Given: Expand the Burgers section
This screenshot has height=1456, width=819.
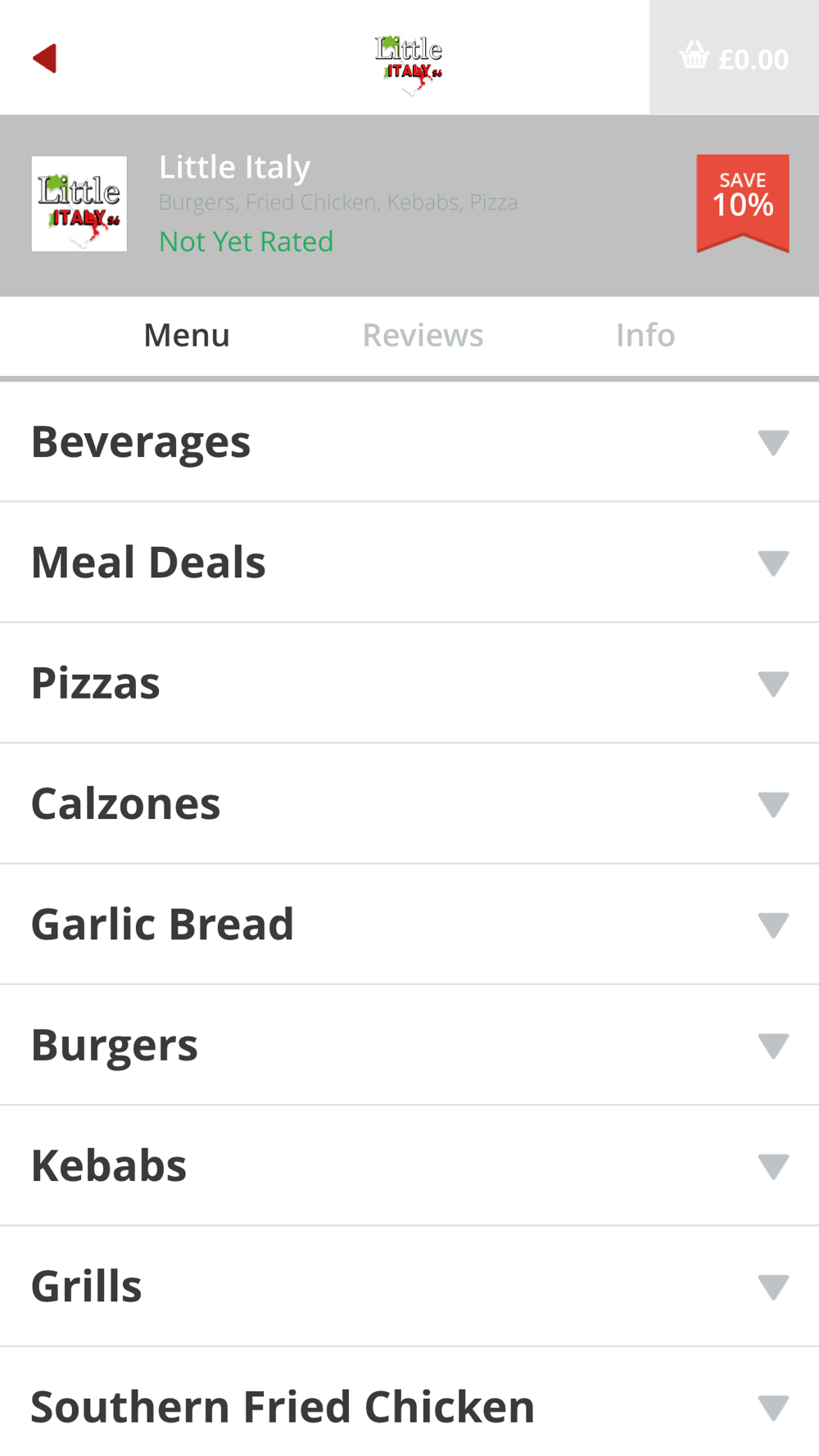Looking at the screenshot, I should pyautogui.click(x=409, y=1045).
